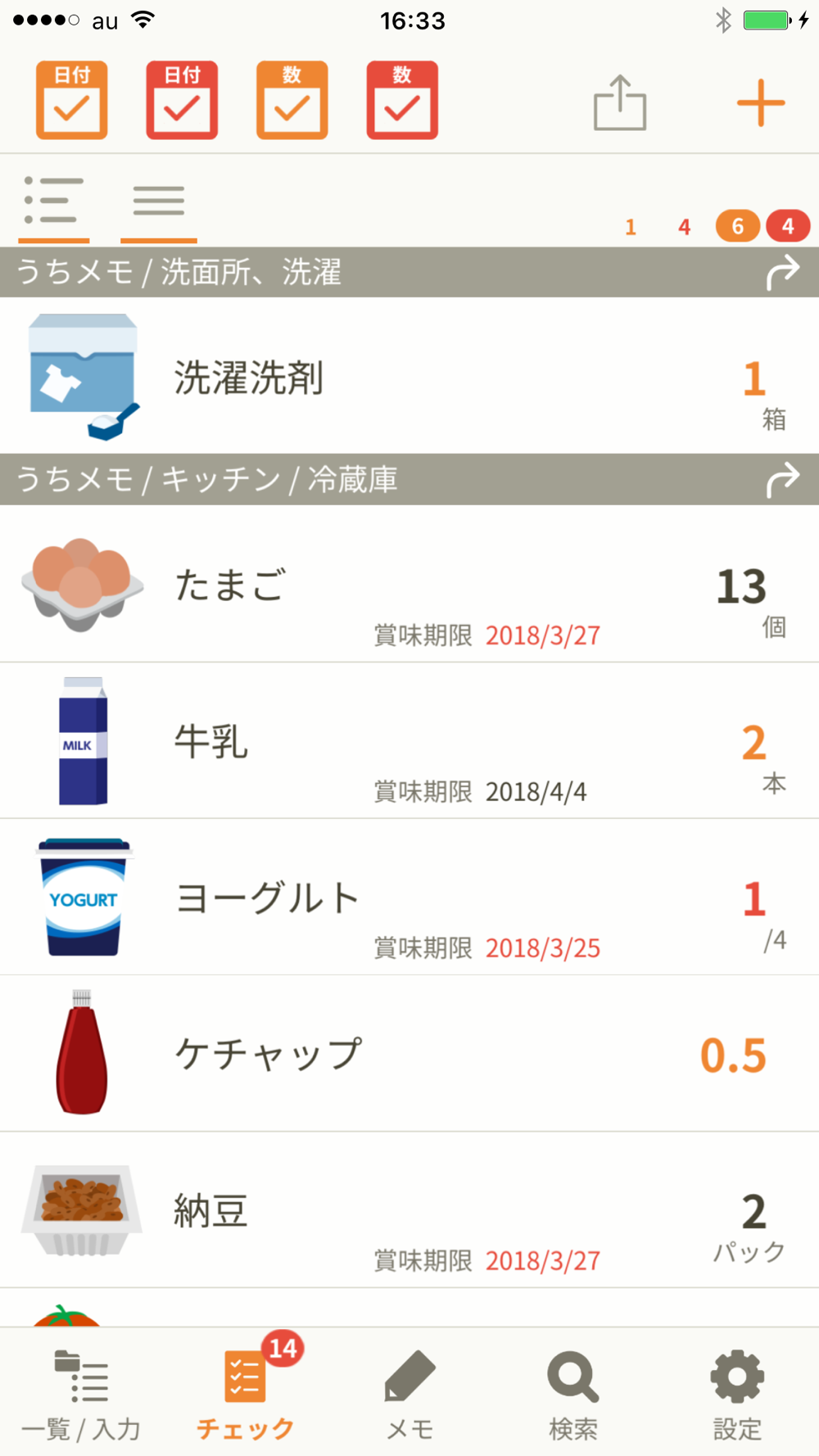Screen dimensions: 819x1456
Task: Switch to the plain lines list view
Action: coord(159,201)
